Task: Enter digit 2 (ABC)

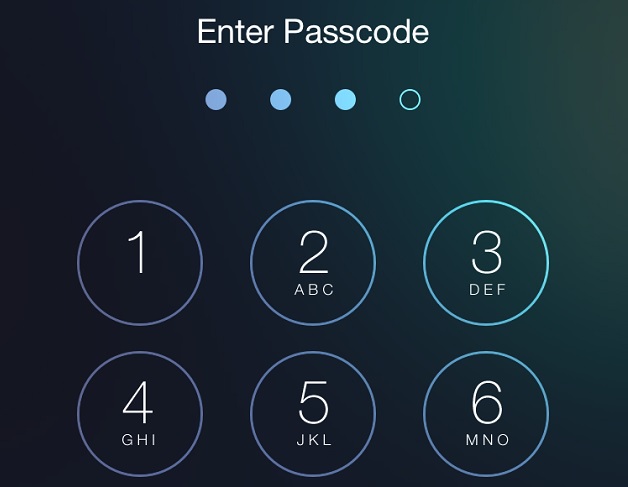Action: (313, 263)
